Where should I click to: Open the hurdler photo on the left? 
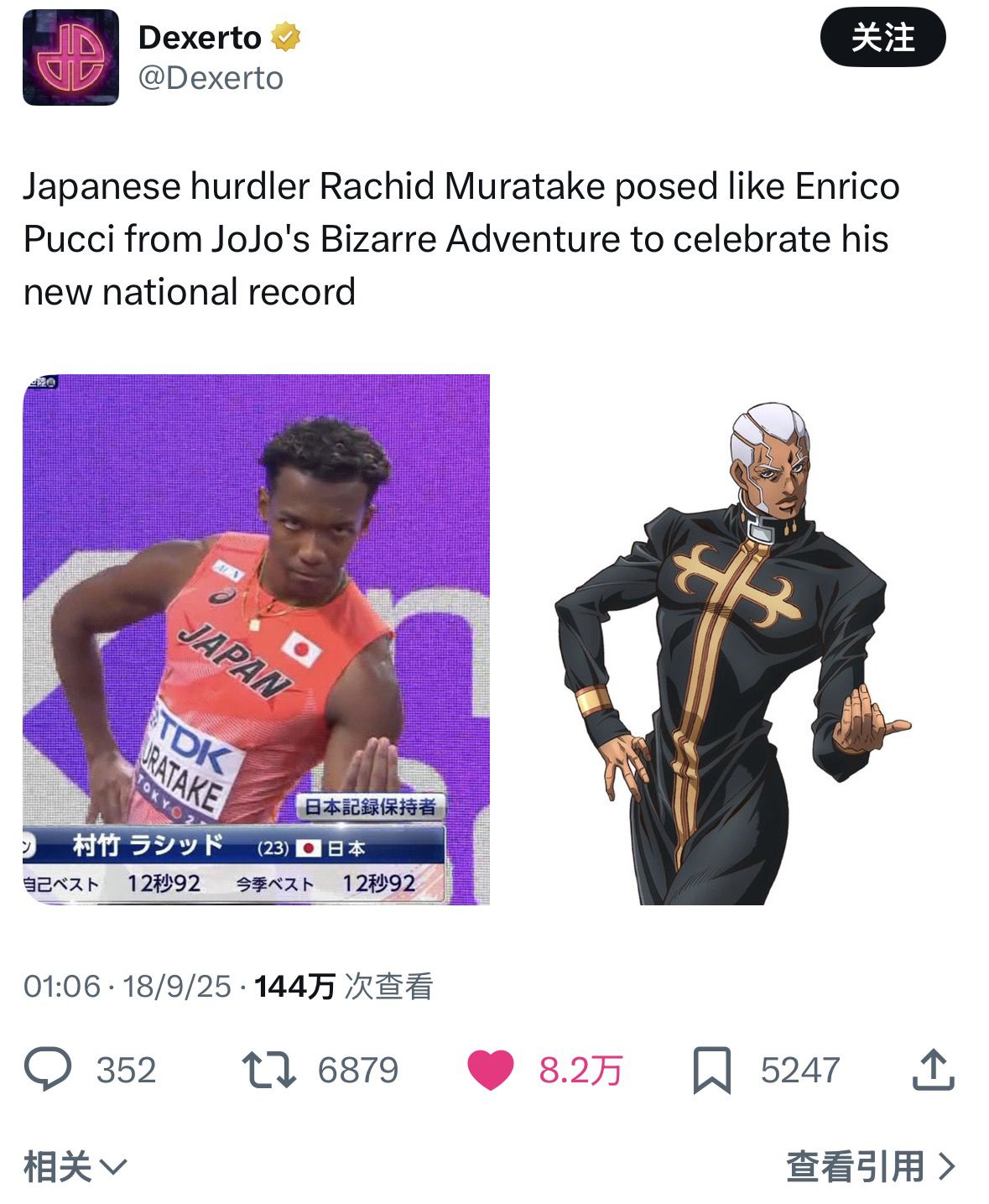pyautogui.click(x=256, y=639)
